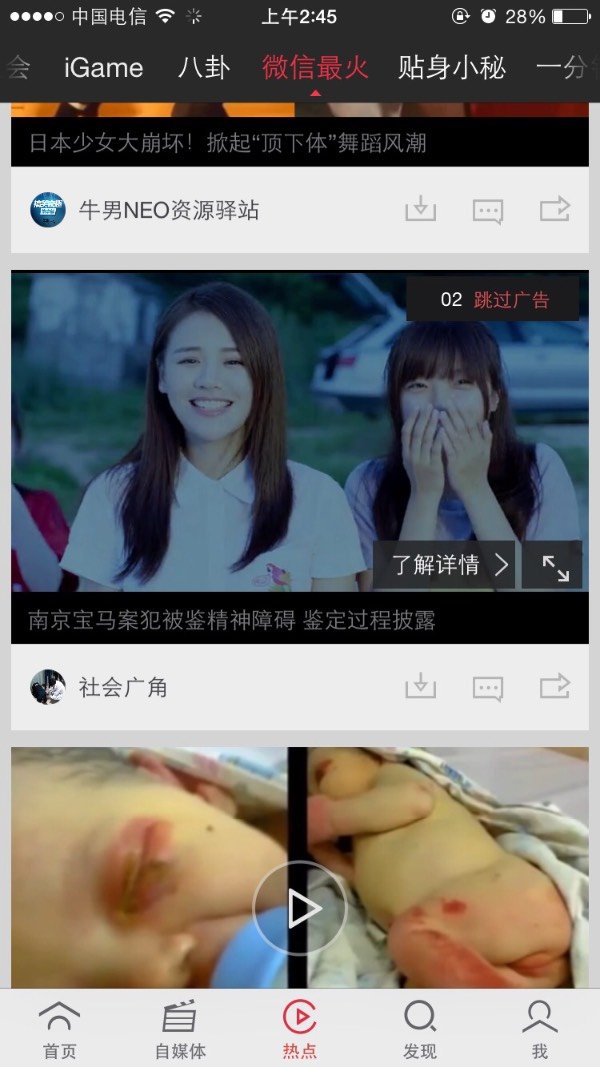Image resolution: width=600 pixels, height=1067 pixels.
Task: Open the 发现 discover tab
Action: 420,1029
